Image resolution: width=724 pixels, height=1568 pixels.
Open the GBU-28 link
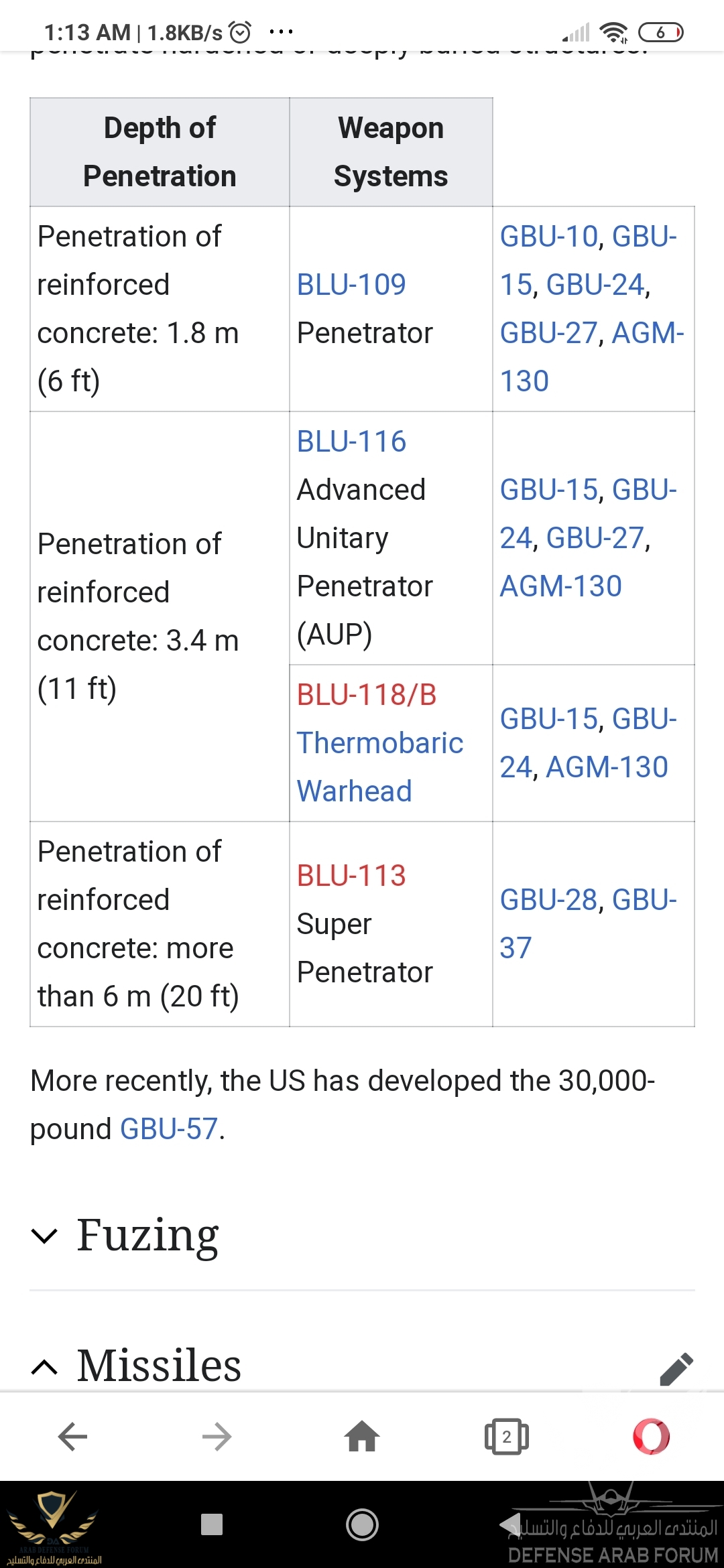548,900
